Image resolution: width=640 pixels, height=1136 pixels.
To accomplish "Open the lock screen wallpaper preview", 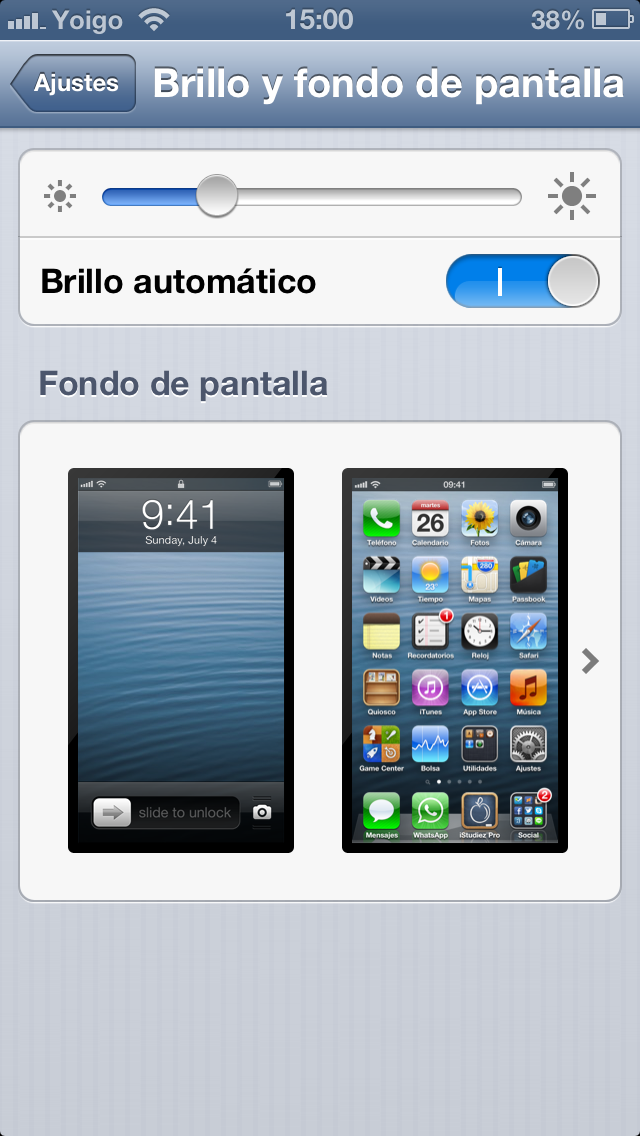I will tap(181, 660).
